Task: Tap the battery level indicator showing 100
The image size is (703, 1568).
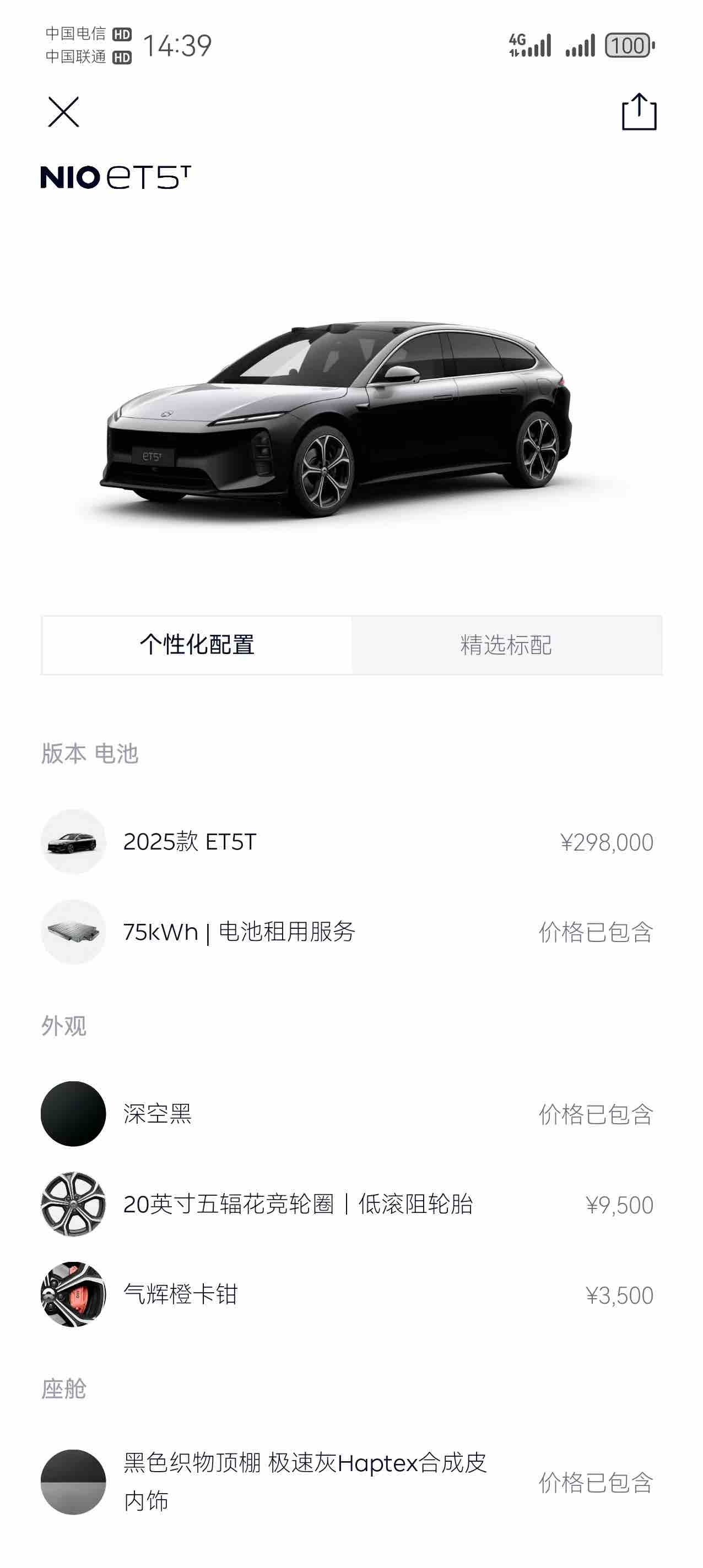Action: (x=628, y=44)
